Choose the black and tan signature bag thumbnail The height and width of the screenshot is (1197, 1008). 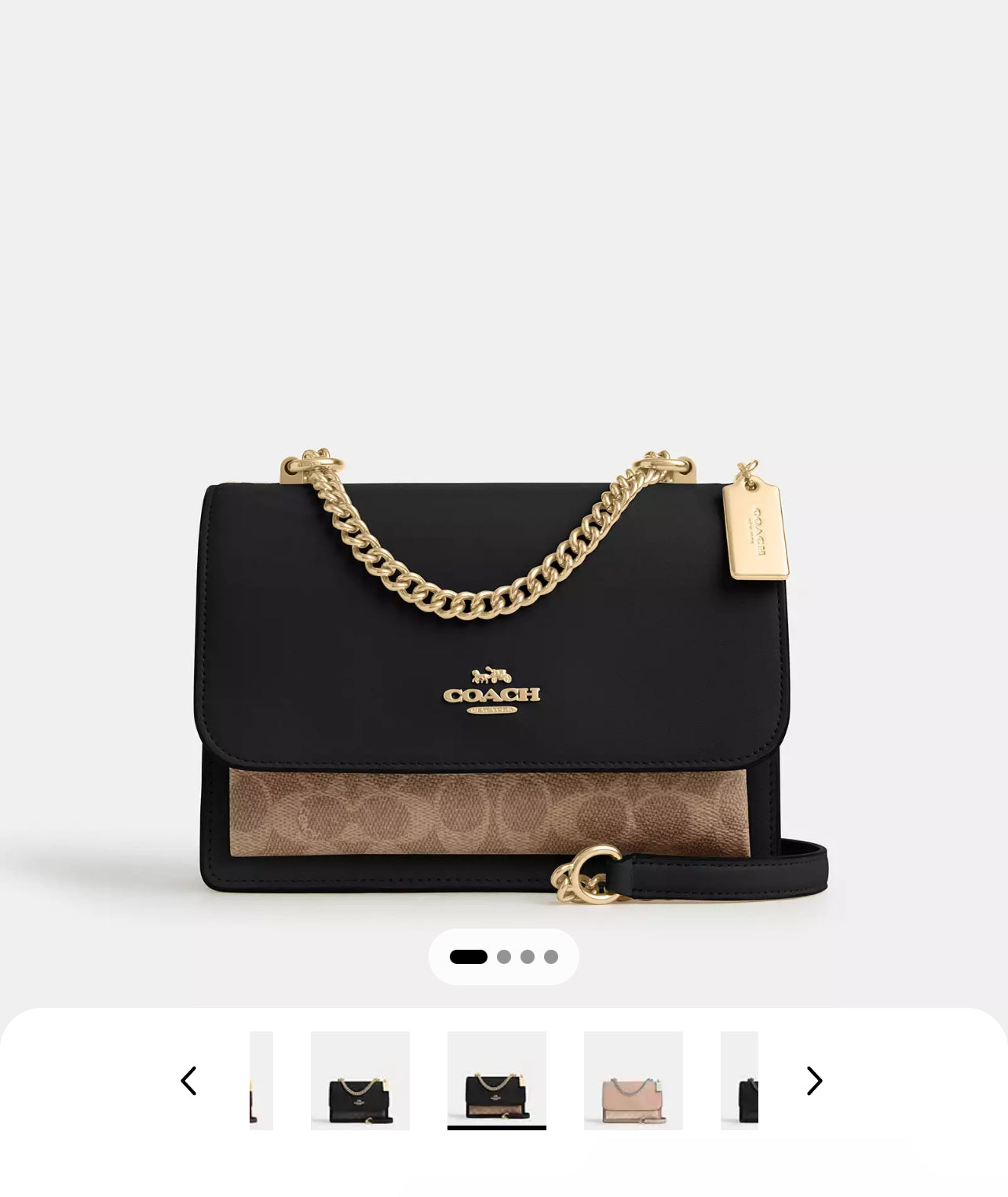click(x=496, y=1081)
